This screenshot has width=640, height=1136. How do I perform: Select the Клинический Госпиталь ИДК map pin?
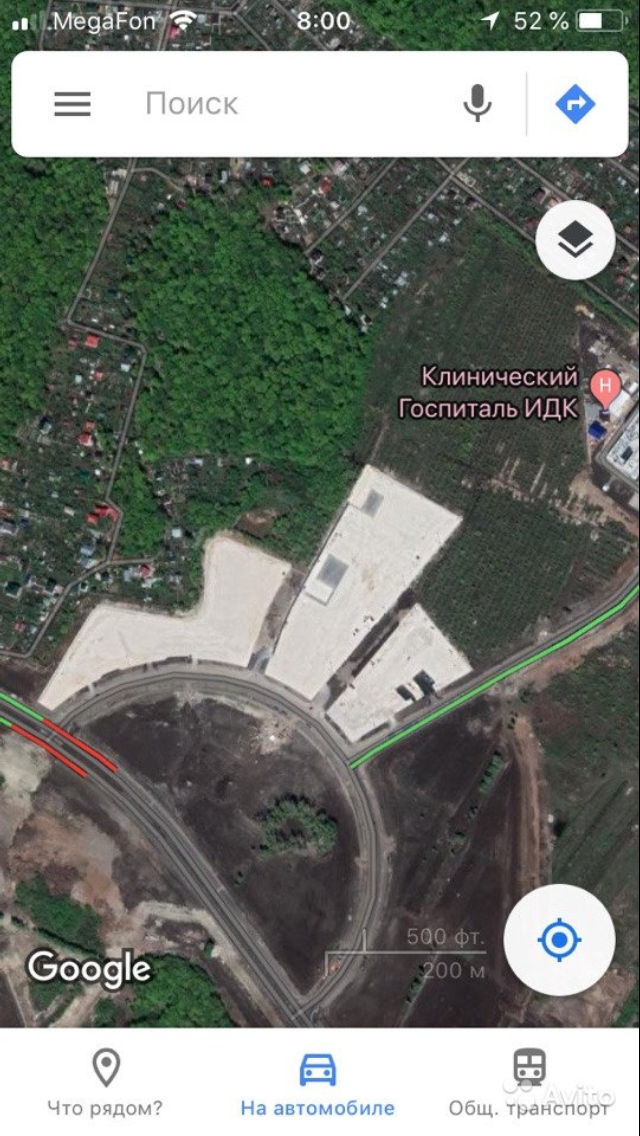605,385
